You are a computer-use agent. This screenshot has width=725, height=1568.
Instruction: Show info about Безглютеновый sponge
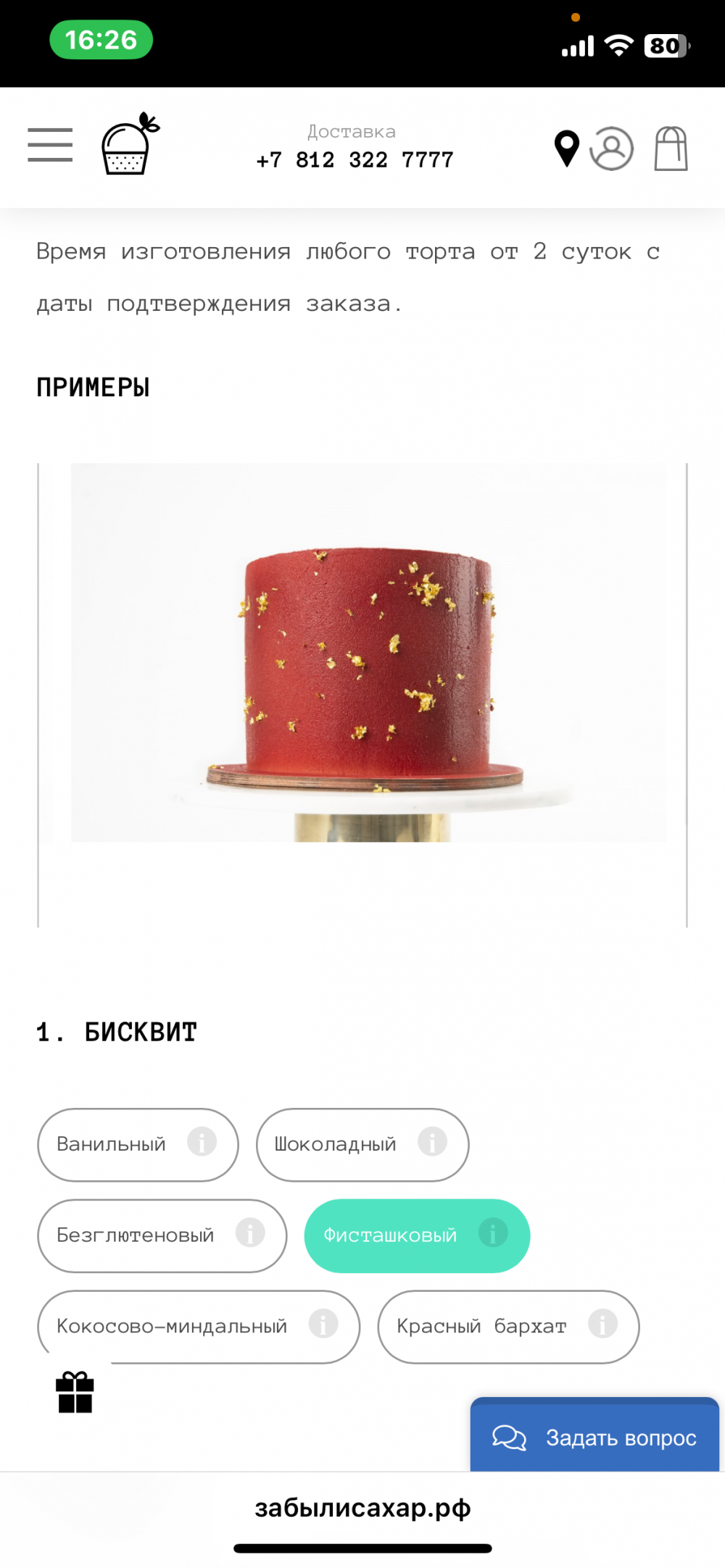(250, 1233)
